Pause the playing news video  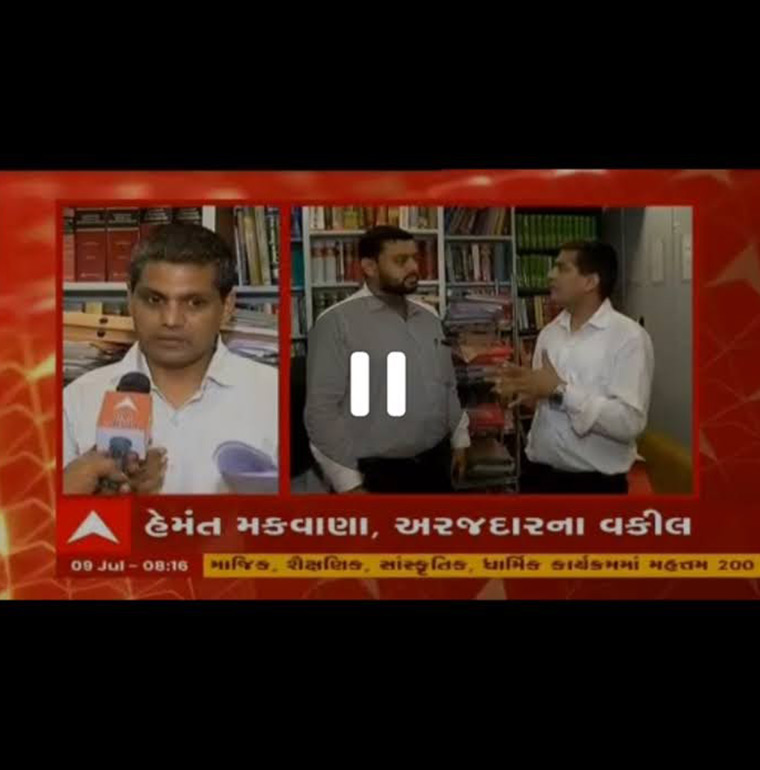[x=378, y=384]
